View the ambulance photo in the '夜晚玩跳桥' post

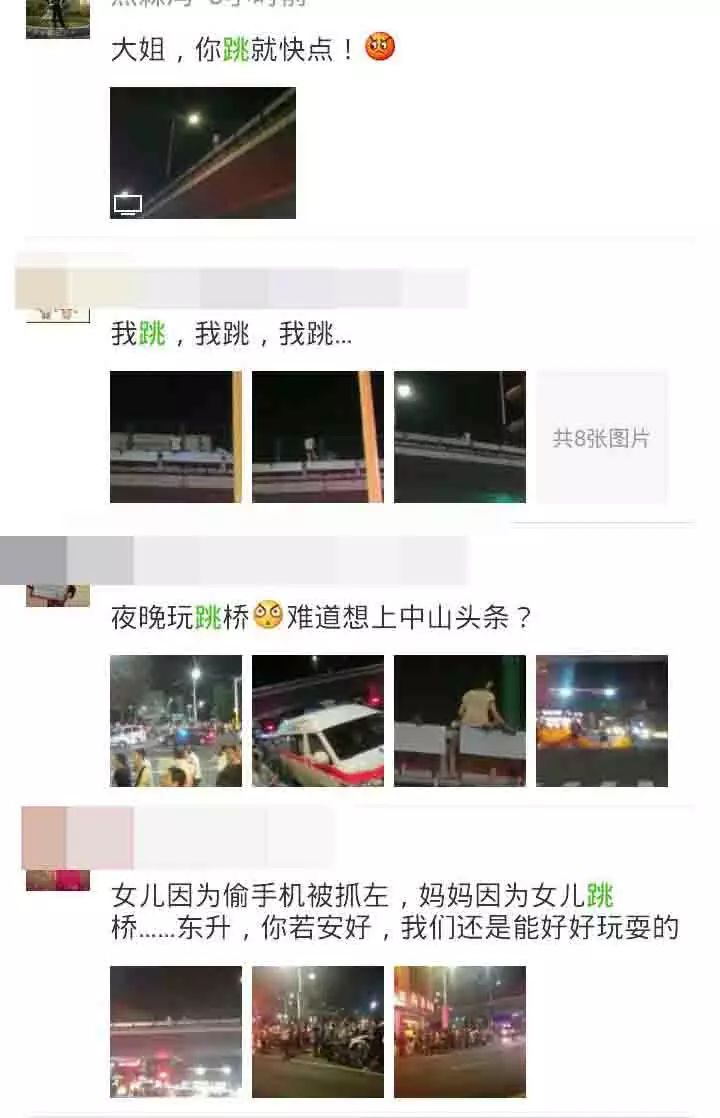(x=318, y=720)
